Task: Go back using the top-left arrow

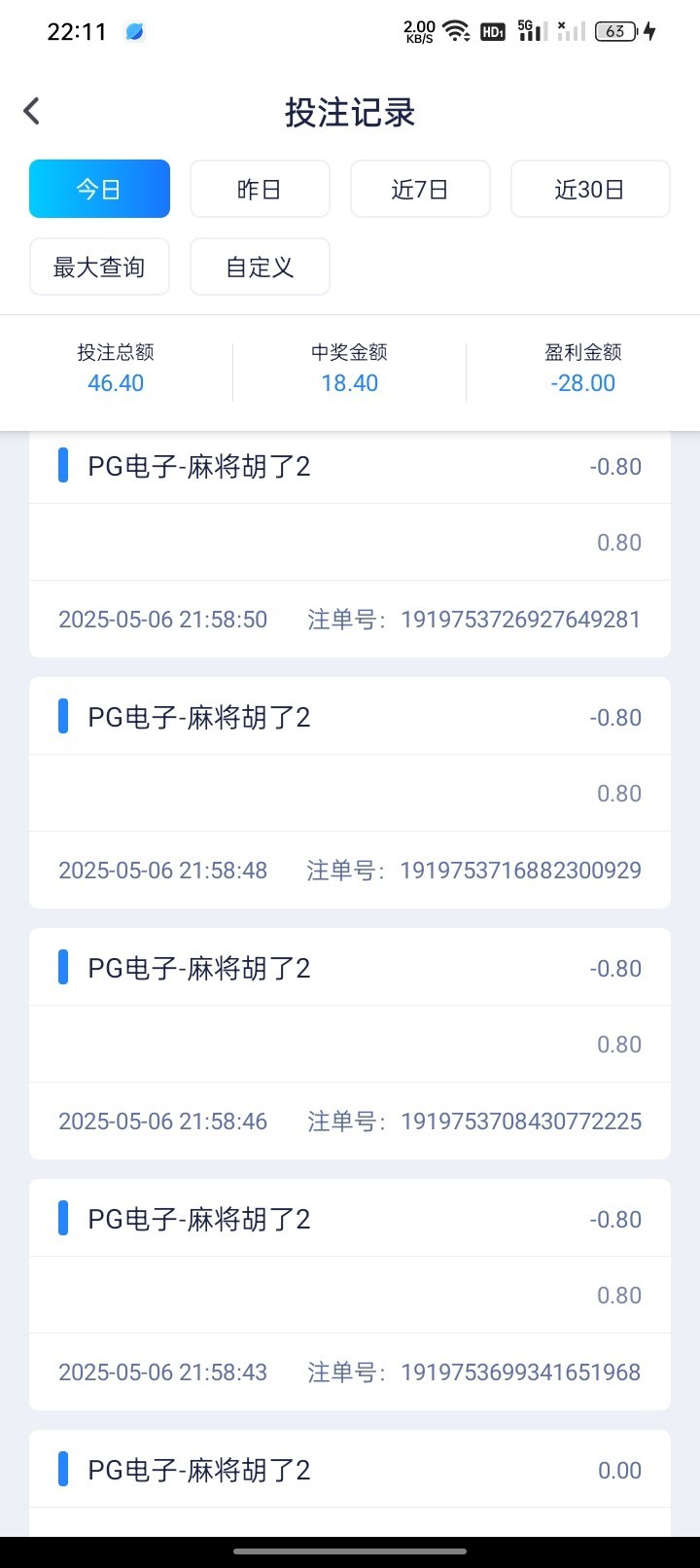Action: tap(32, 111)
